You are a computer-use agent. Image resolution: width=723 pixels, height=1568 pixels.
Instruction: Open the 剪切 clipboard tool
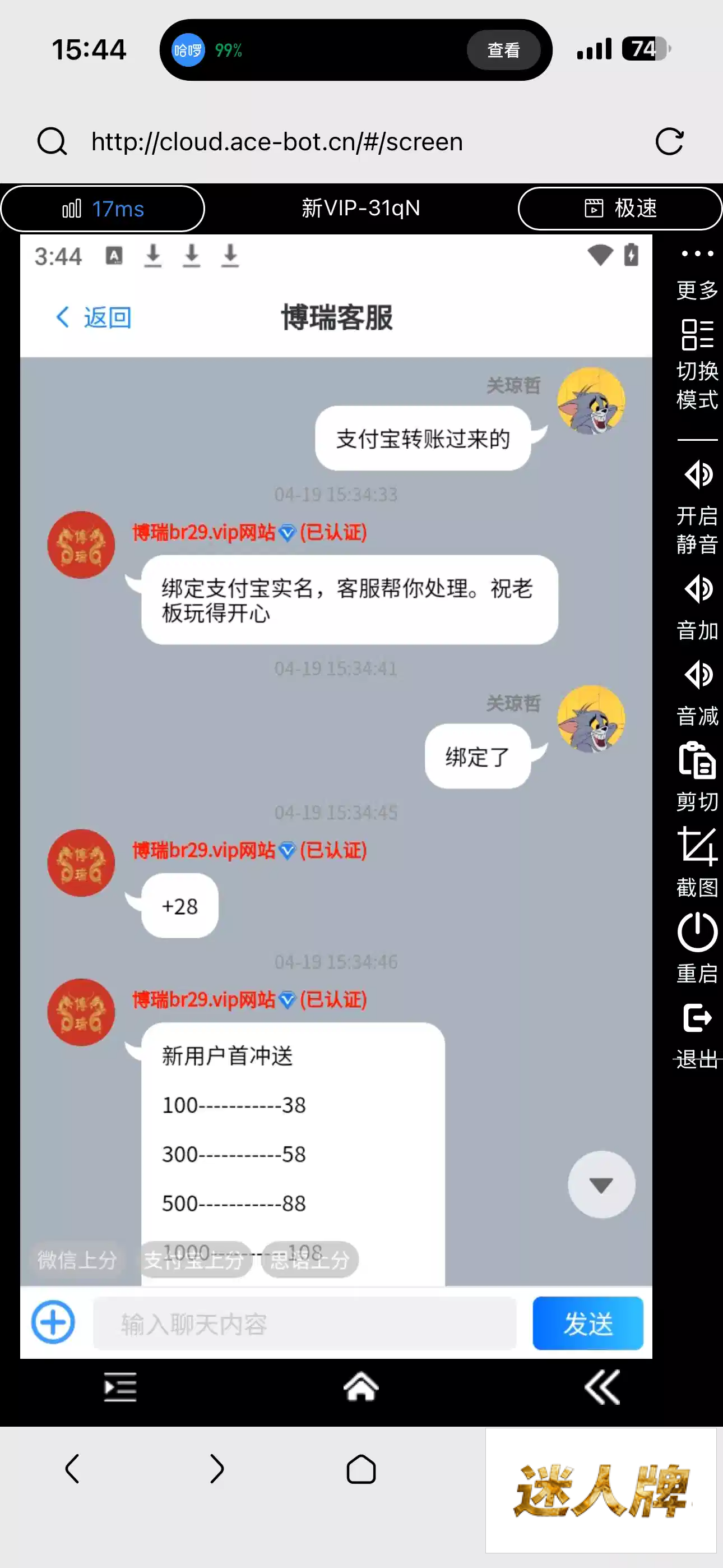(x=697, y=777)
